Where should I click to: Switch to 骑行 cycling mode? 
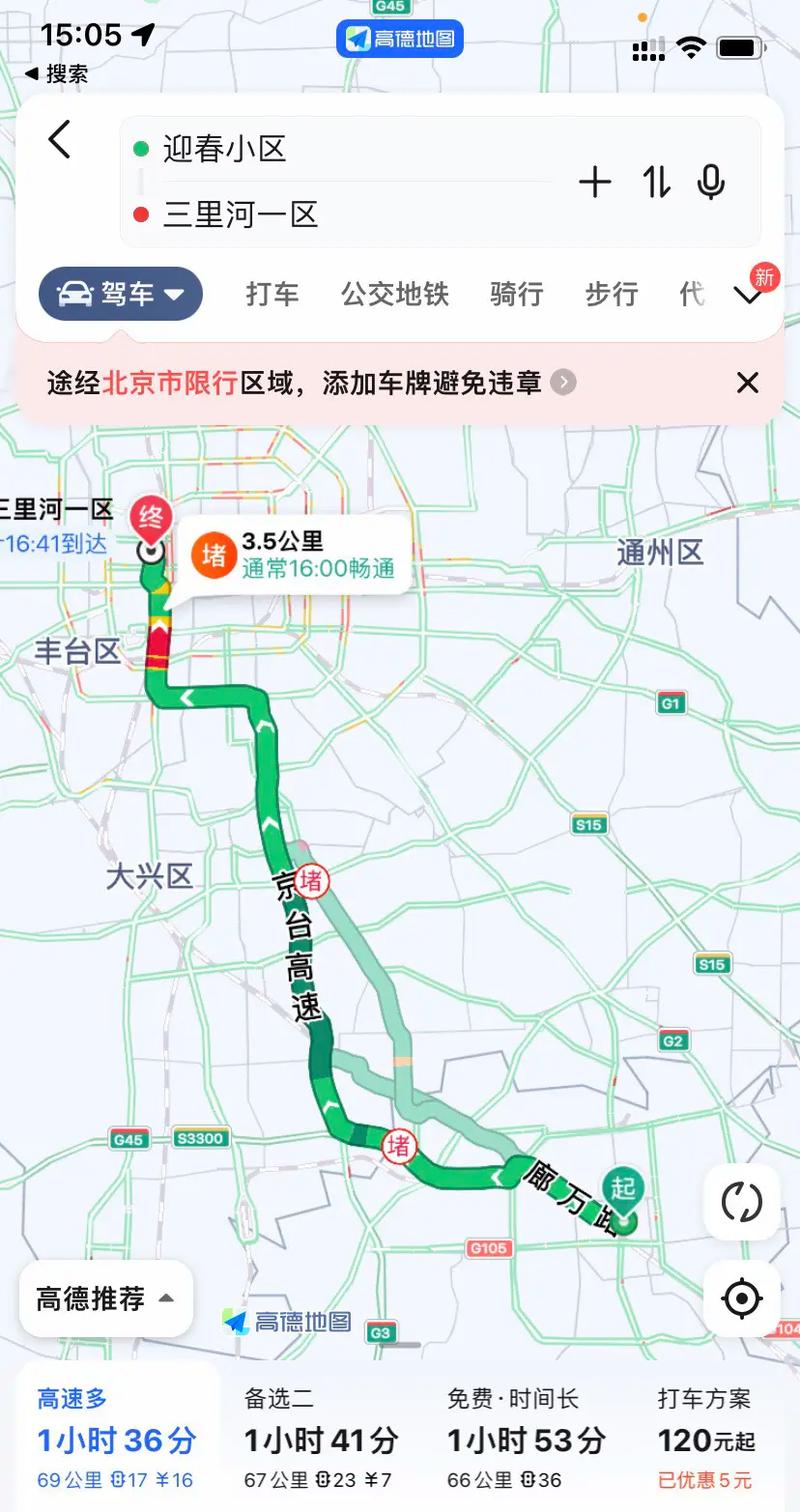tap(515, 294)
